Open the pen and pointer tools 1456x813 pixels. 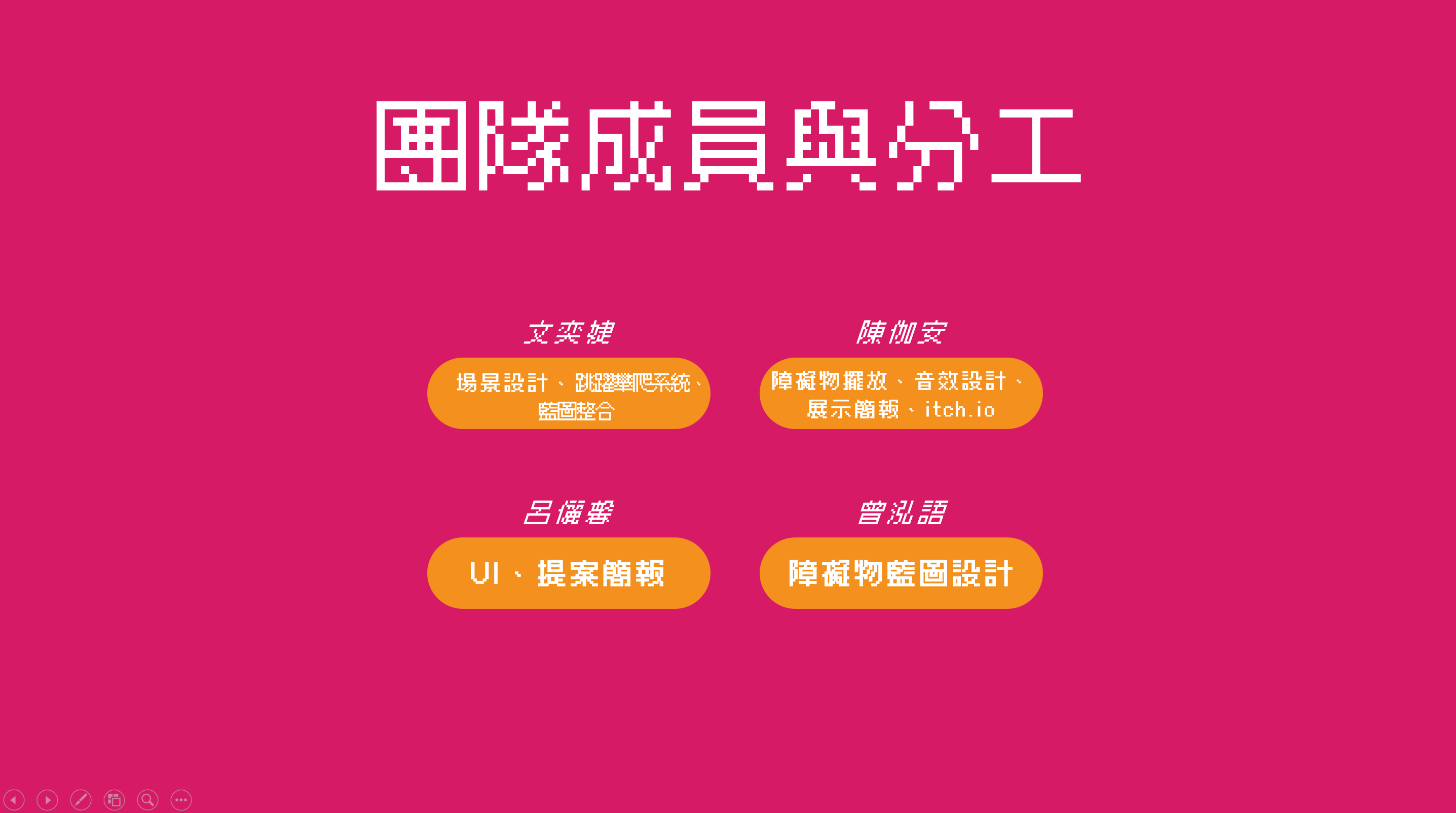coord(81,799)
